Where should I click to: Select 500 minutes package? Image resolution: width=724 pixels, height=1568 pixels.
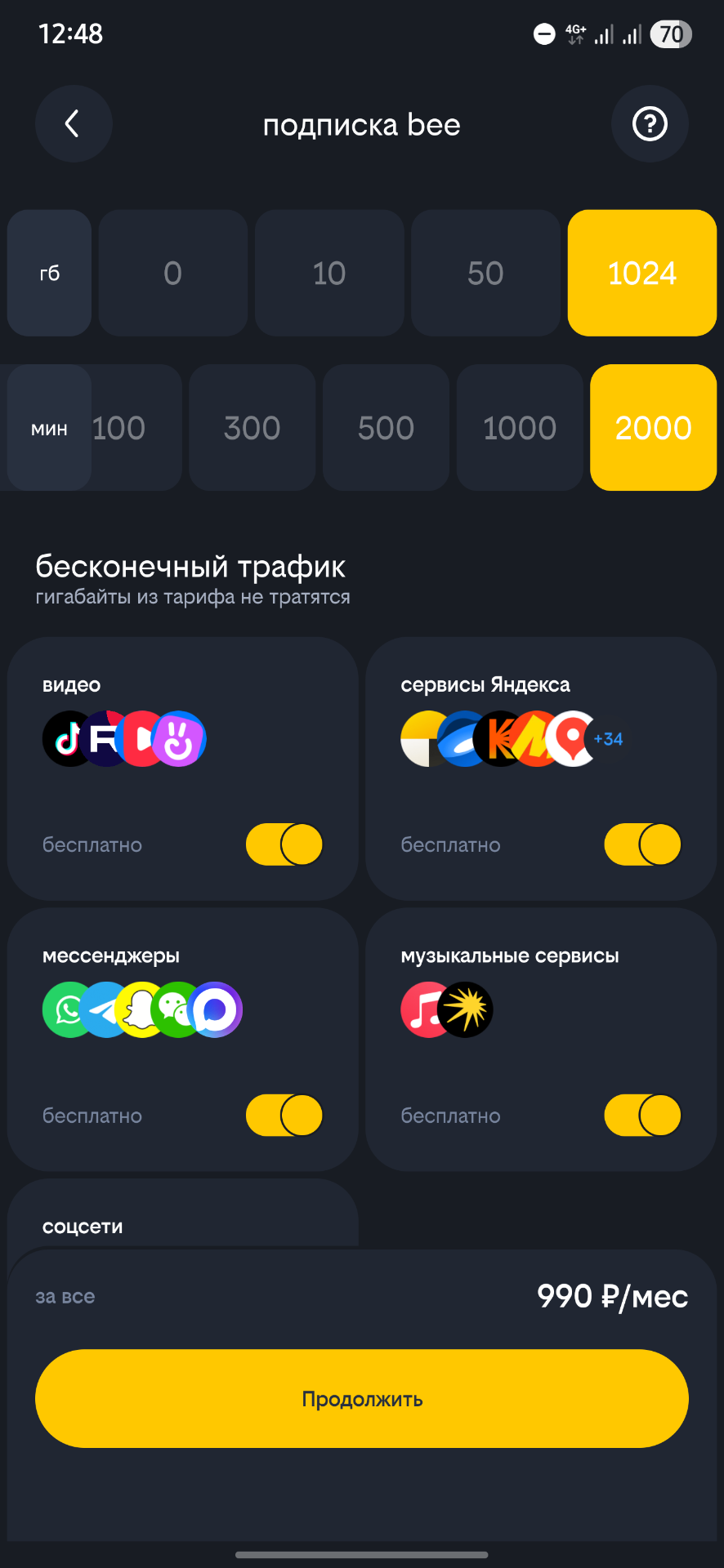click(x=386, y=428)
